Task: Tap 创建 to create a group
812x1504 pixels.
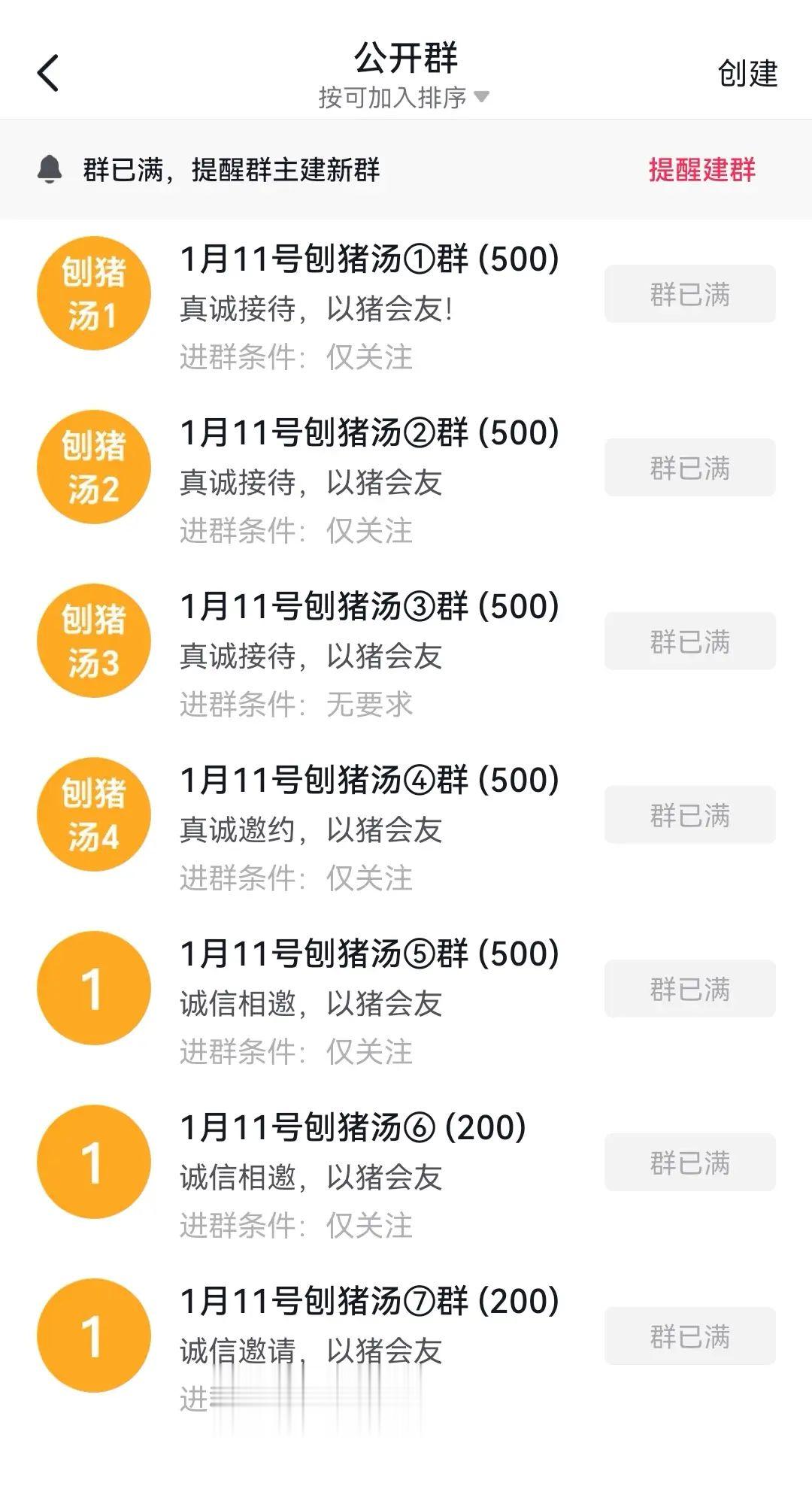Action: [747, 74]
